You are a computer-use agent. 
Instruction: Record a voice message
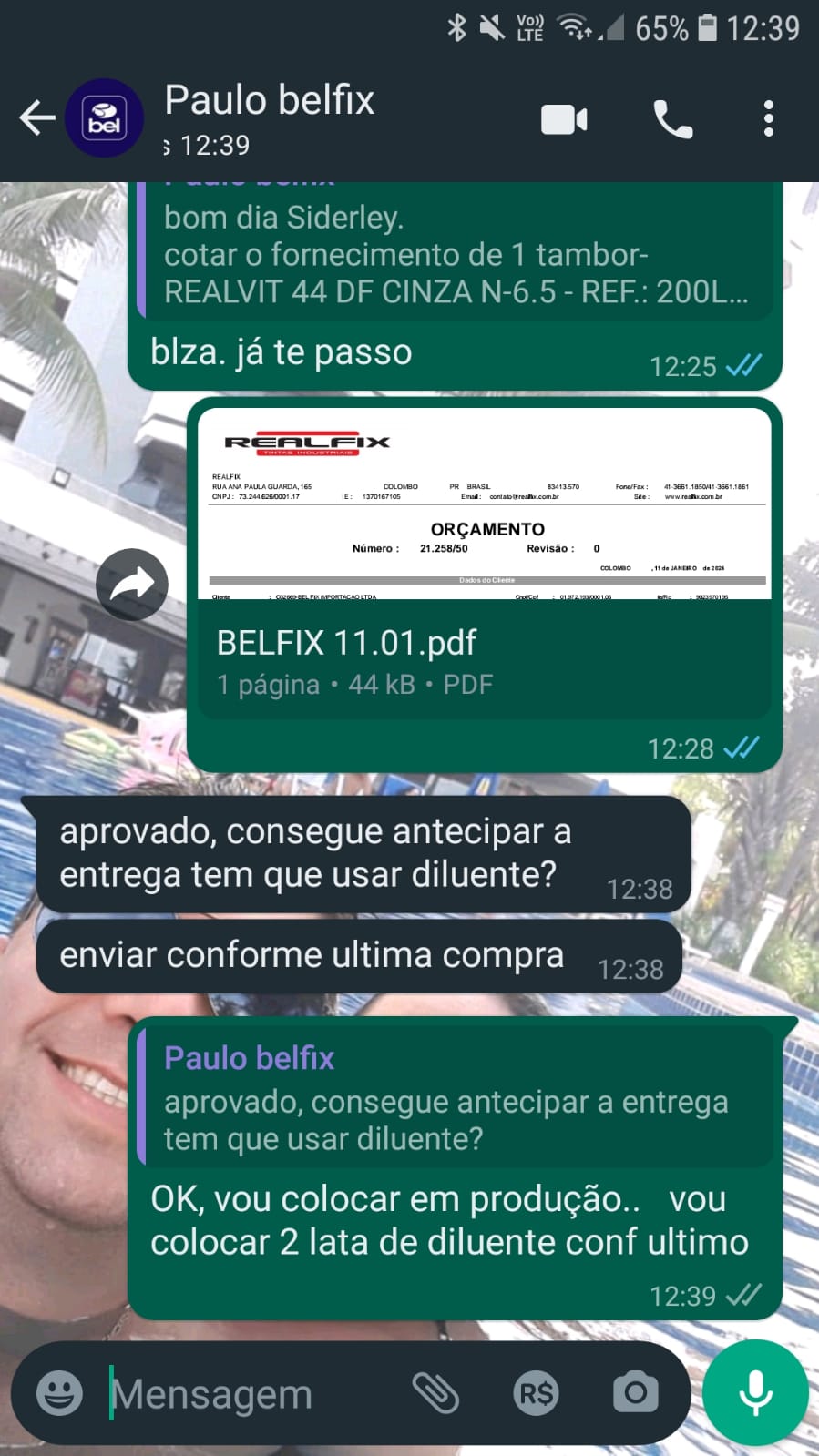755,1393
